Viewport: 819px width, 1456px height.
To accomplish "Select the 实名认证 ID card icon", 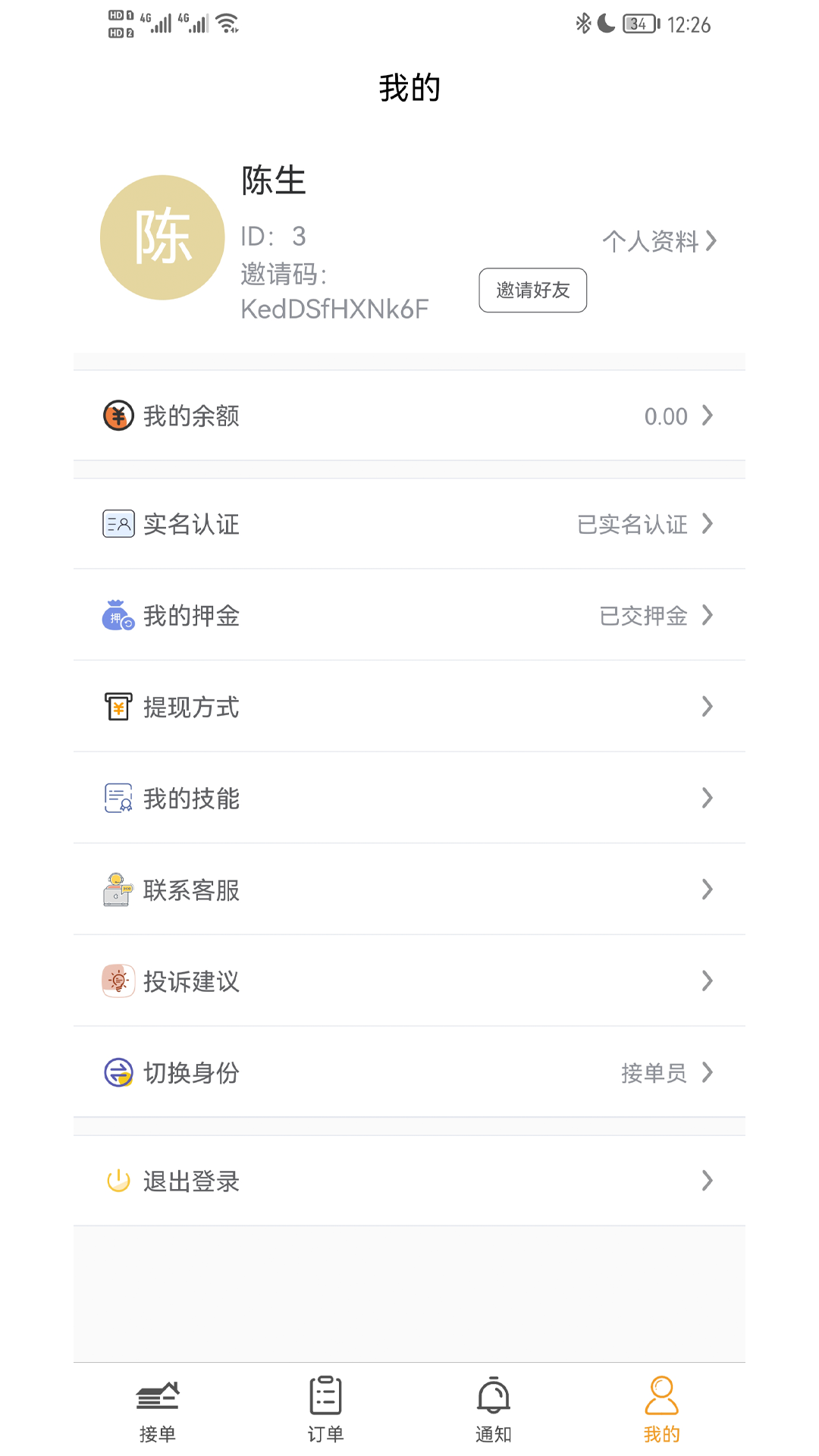I will point(118,523).
